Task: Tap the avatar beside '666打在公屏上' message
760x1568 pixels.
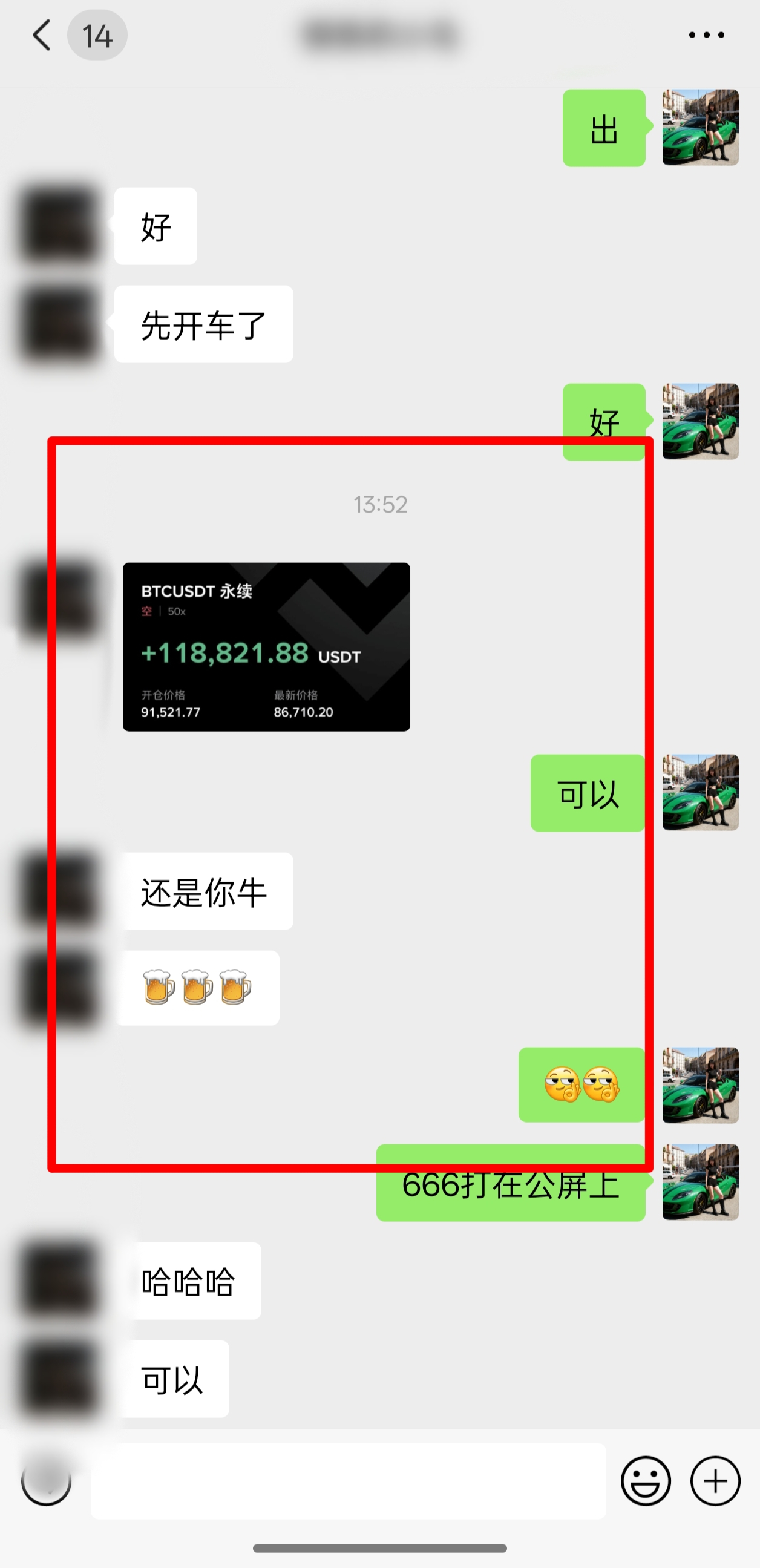Action: coord(699,1182)
